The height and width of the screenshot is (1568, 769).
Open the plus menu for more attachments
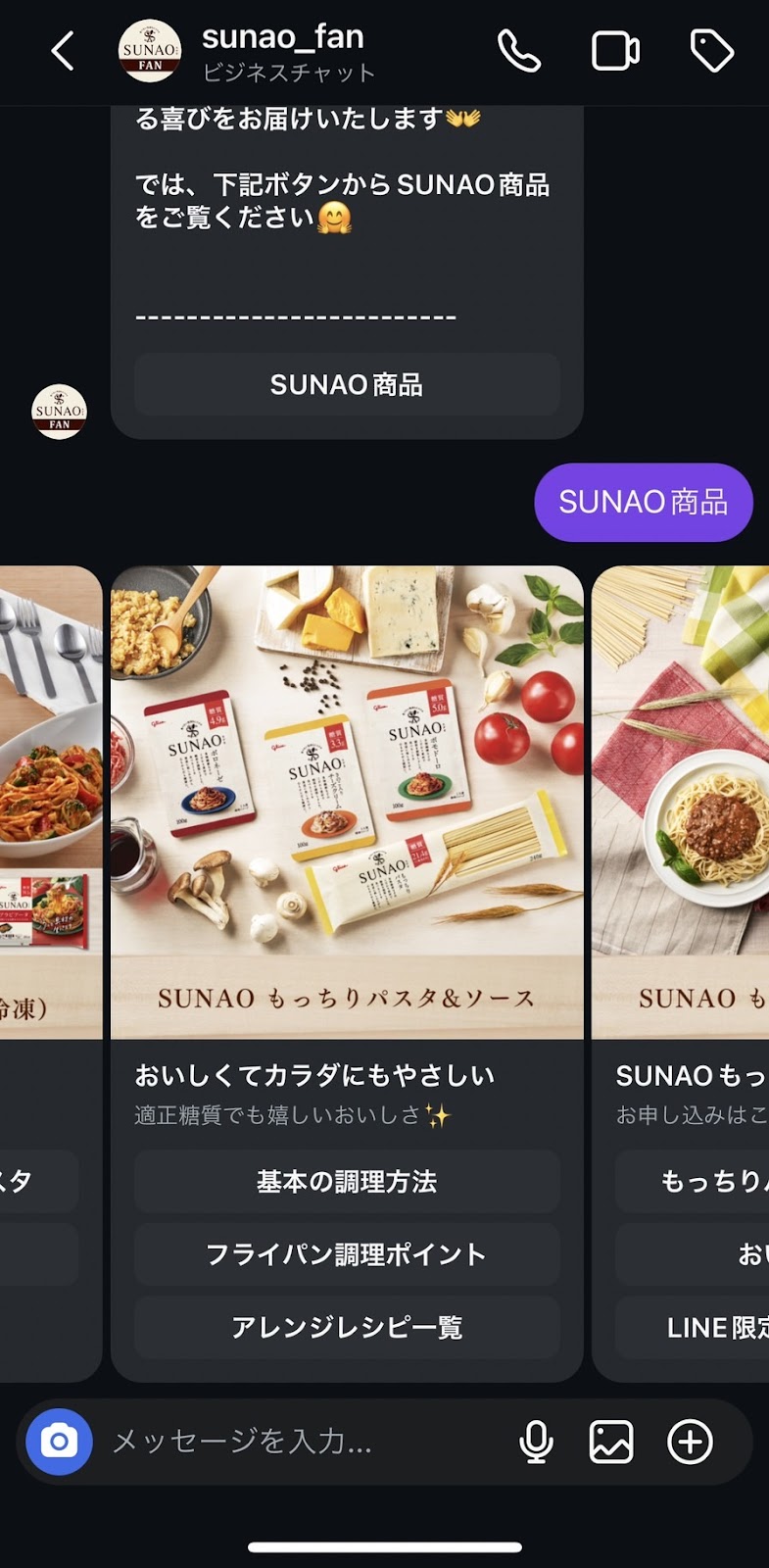690,1442
